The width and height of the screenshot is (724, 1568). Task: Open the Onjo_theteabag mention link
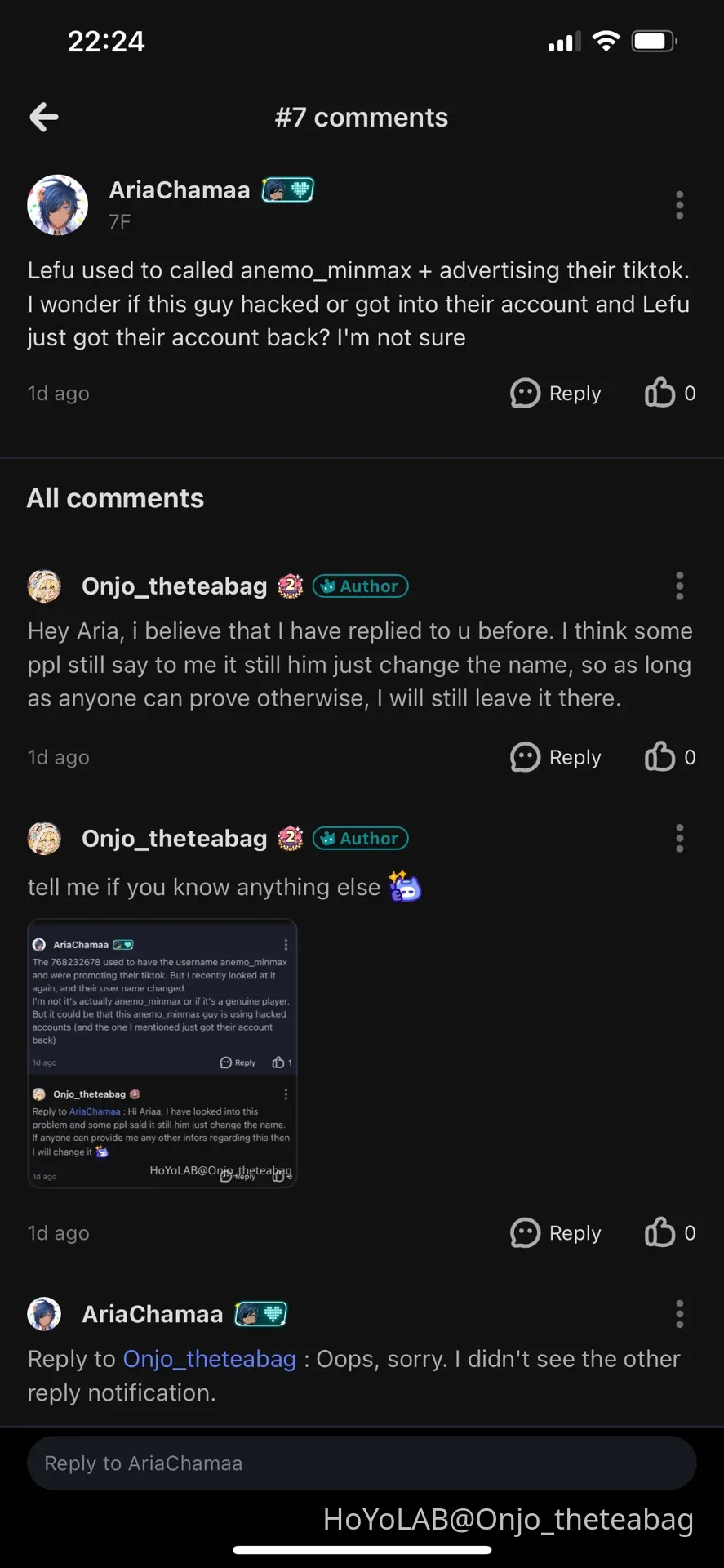click(209, 1358)
